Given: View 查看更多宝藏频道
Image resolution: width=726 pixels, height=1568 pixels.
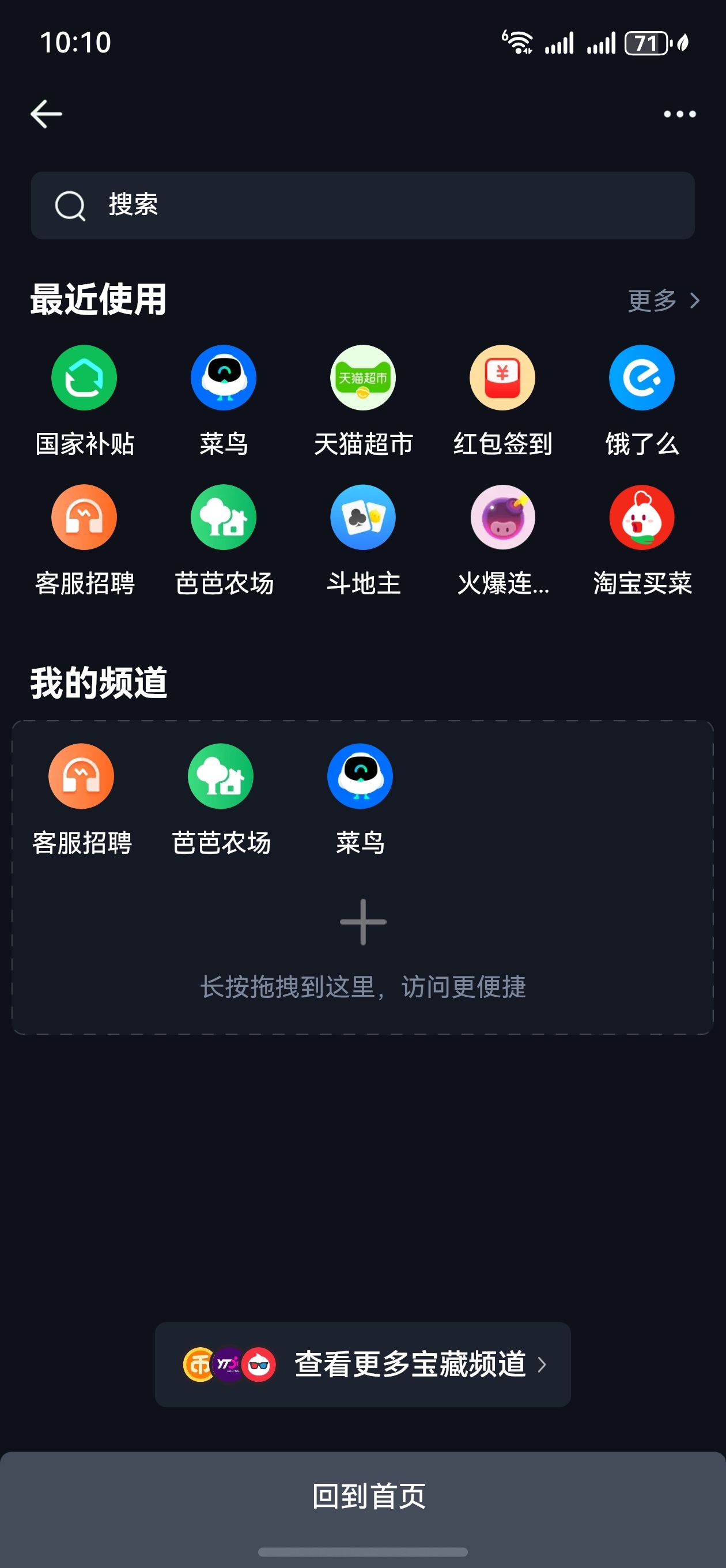Looking at the screenshot, I should pos(362,1364).
